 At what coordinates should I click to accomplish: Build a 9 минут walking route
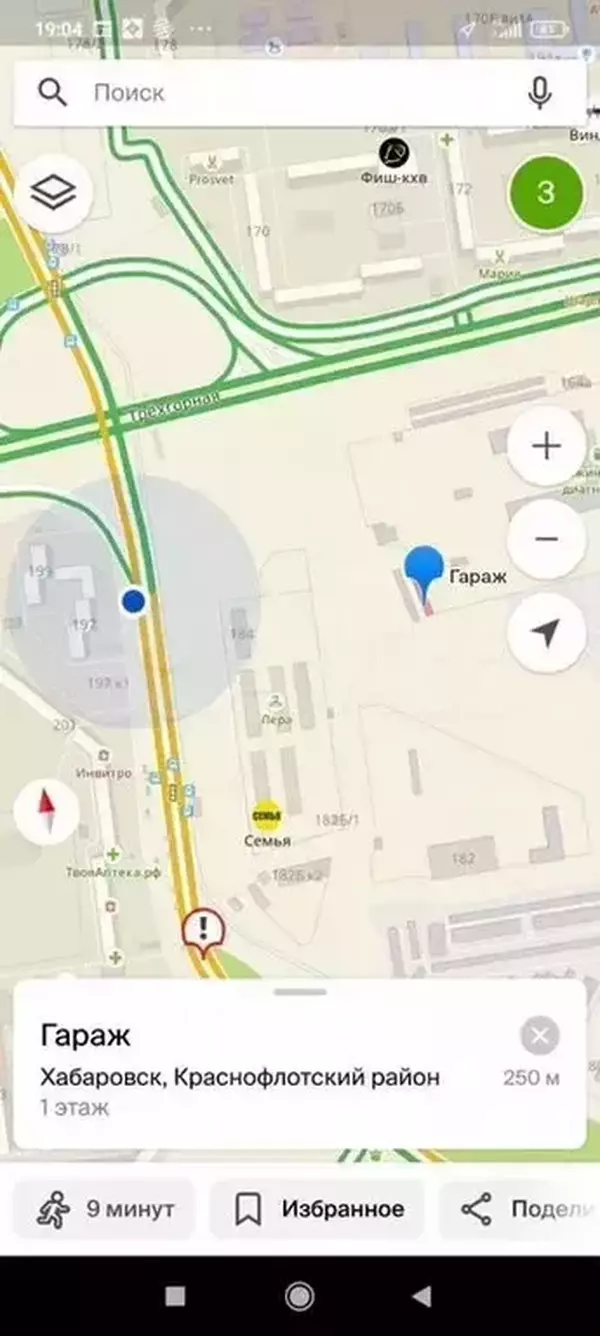[x=105, y=1209]
